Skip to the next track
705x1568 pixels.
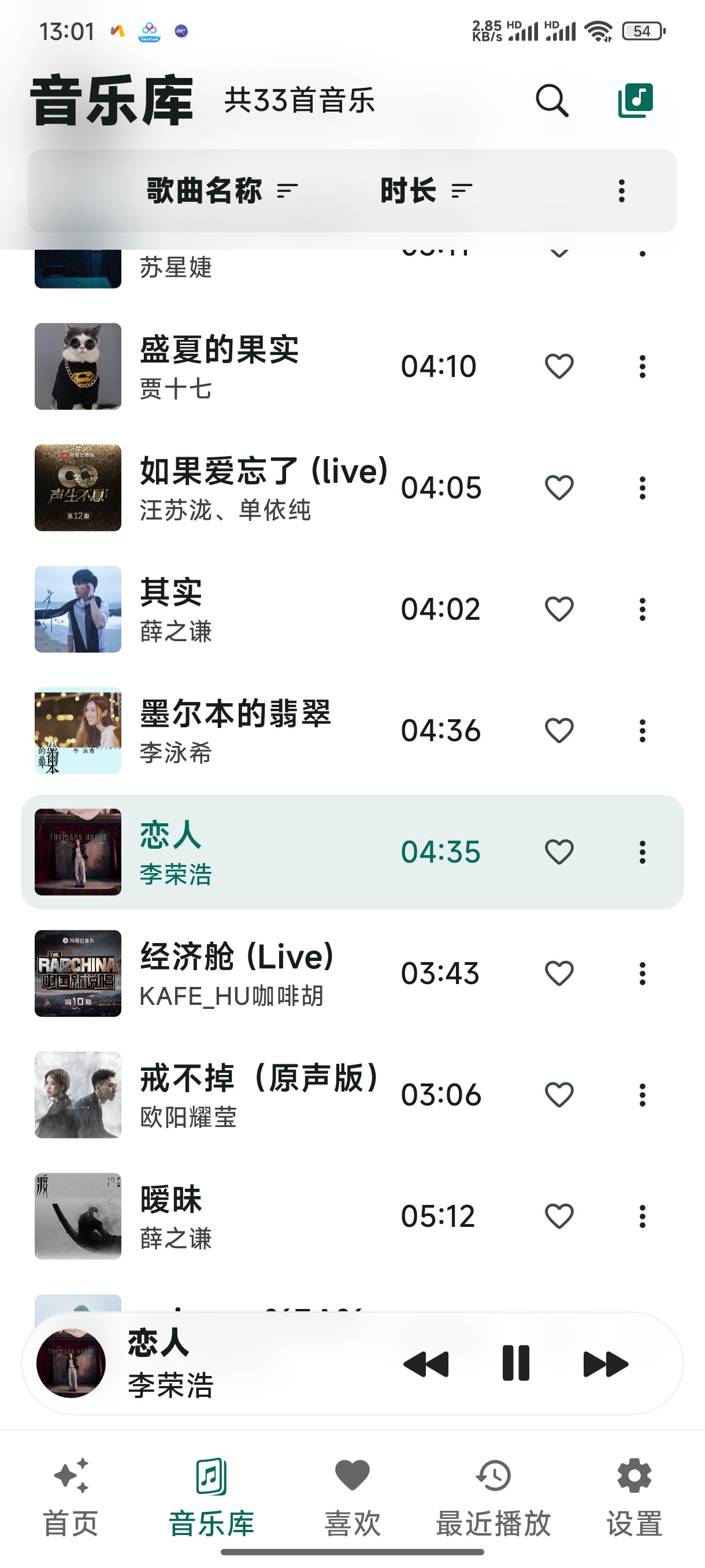pyautogui.click(x=605, y=1363)
